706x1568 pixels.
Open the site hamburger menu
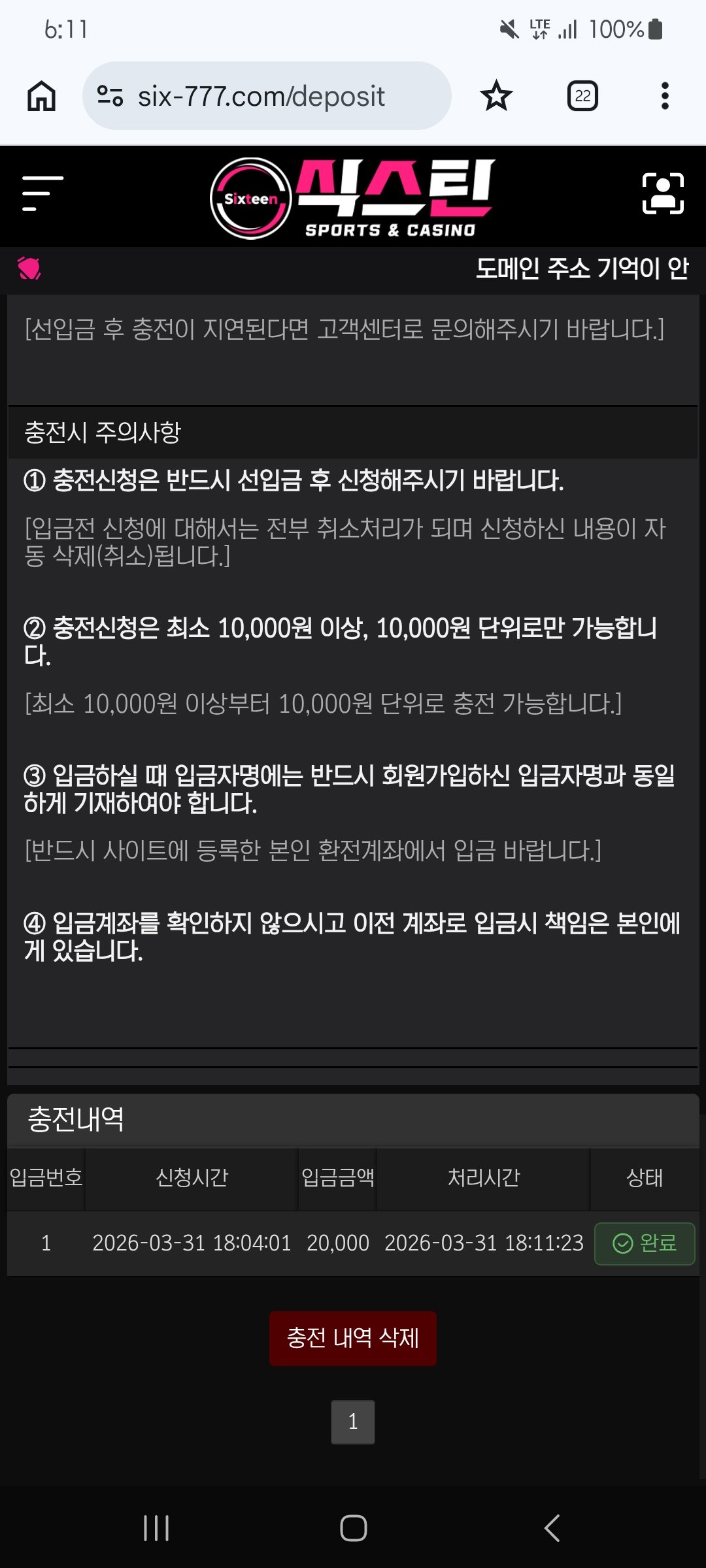click(x=42, y=193)
